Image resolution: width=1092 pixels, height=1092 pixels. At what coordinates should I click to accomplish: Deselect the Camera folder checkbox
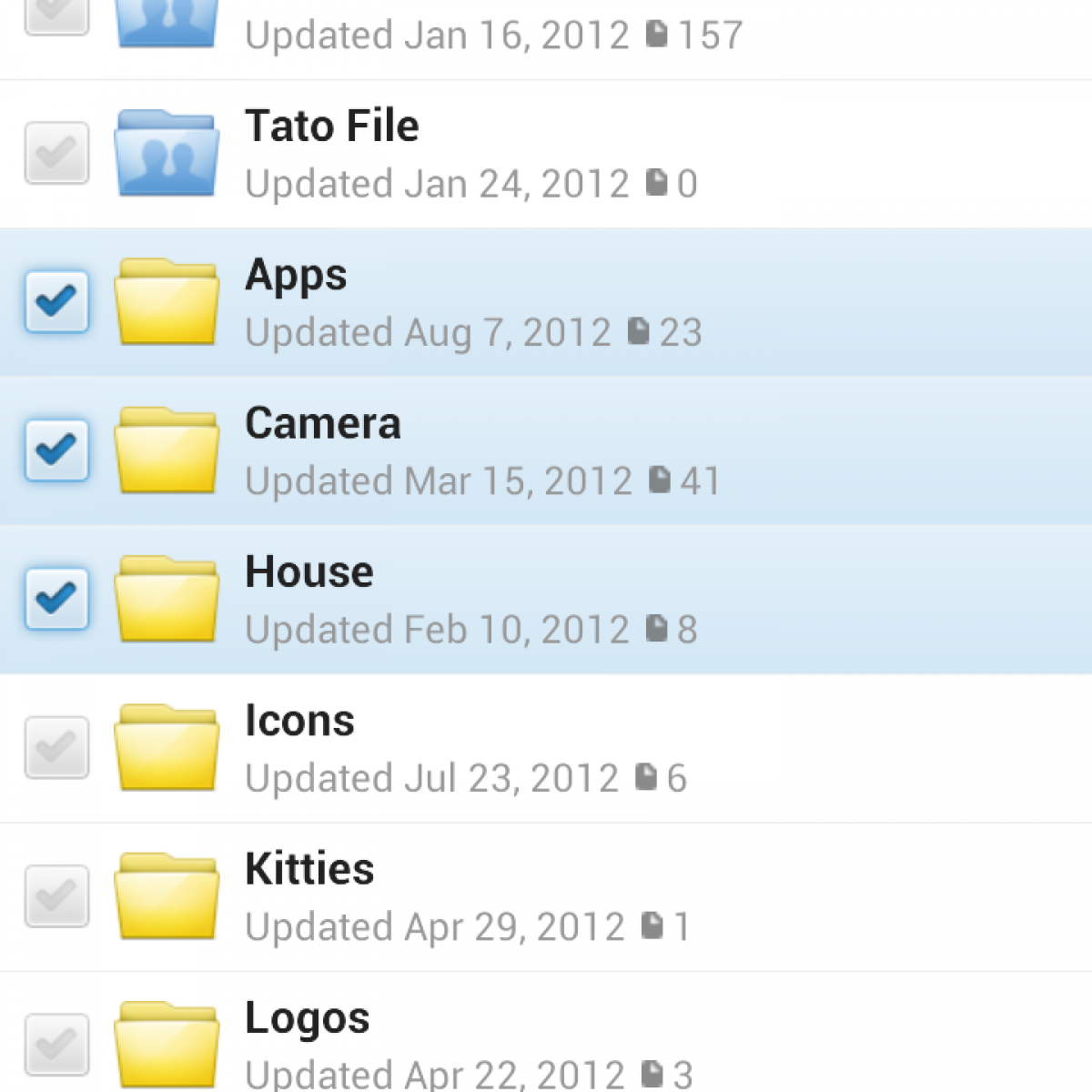[x=56, y=450]
